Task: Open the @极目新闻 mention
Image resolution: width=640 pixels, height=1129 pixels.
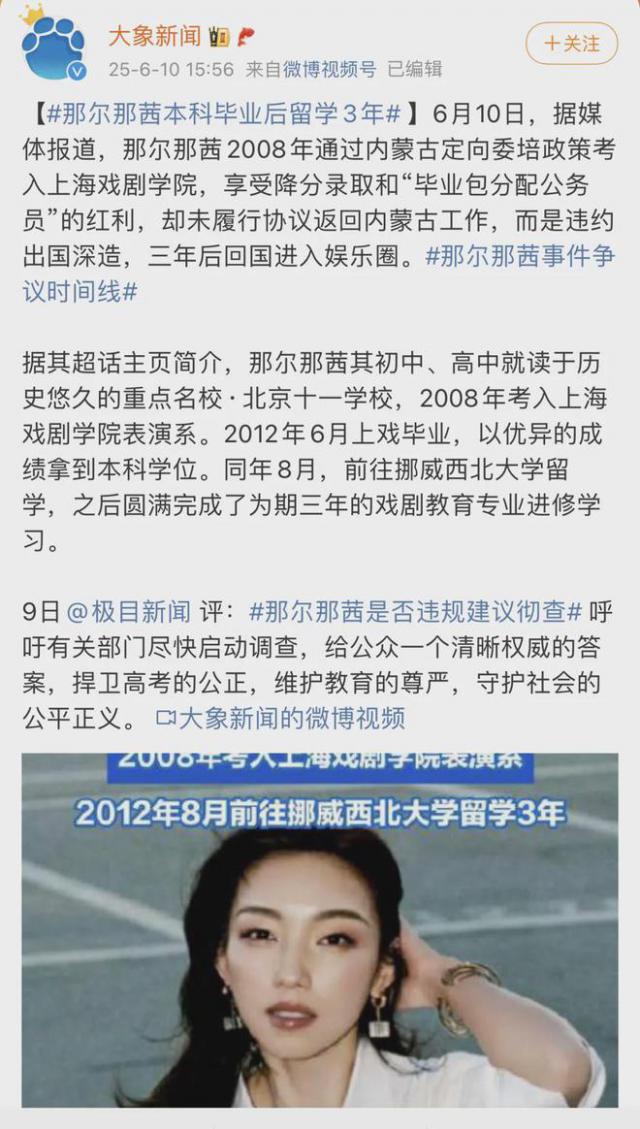Action: (x=128, y=611)
